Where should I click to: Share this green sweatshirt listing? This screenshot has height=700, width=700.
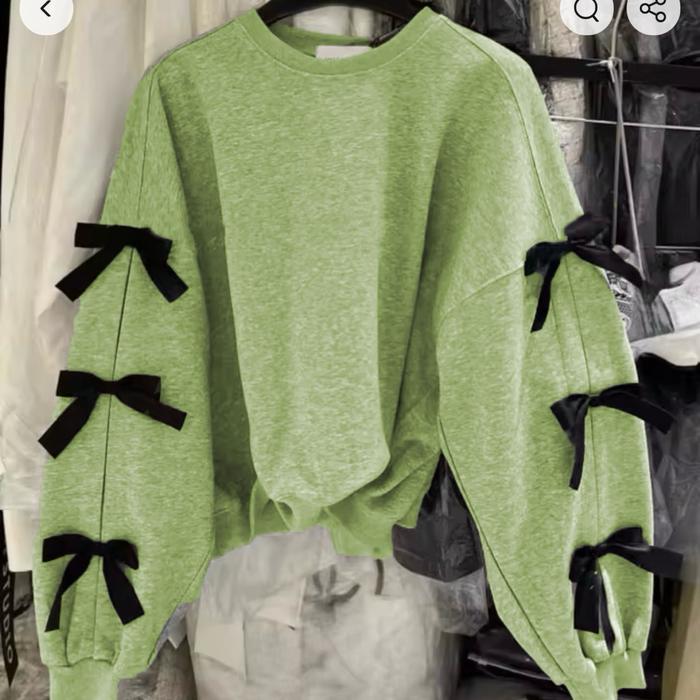[x=653, y=10]
